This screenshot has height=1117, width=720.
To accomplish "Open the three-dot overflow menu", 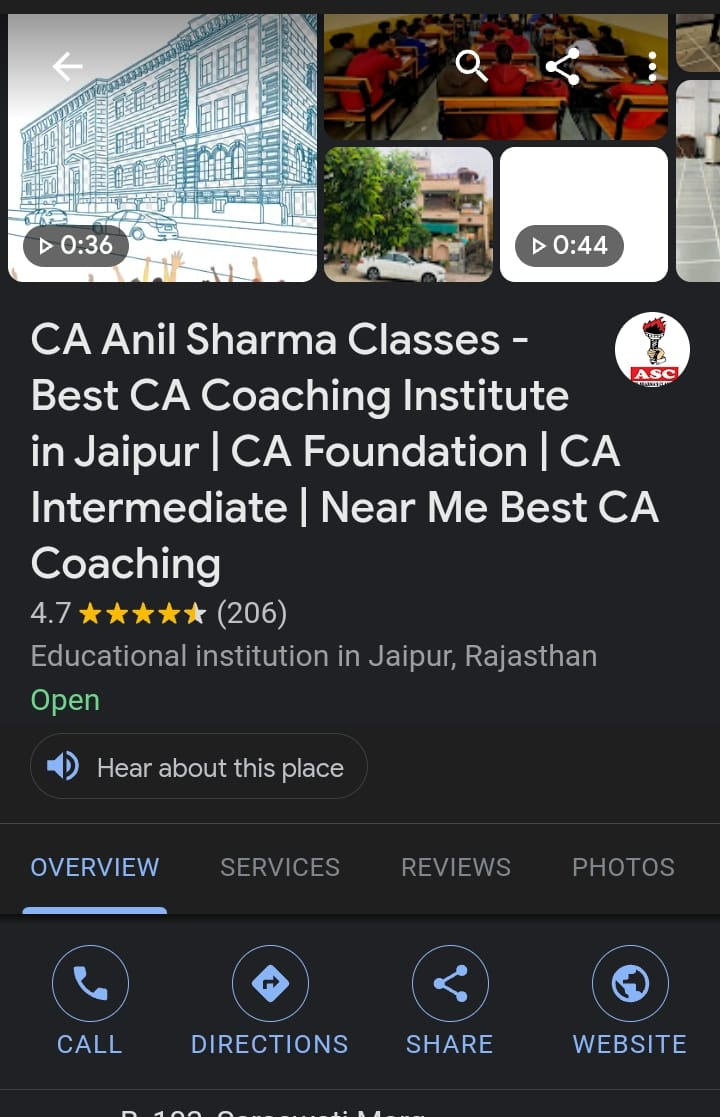I will coord(652,67).
